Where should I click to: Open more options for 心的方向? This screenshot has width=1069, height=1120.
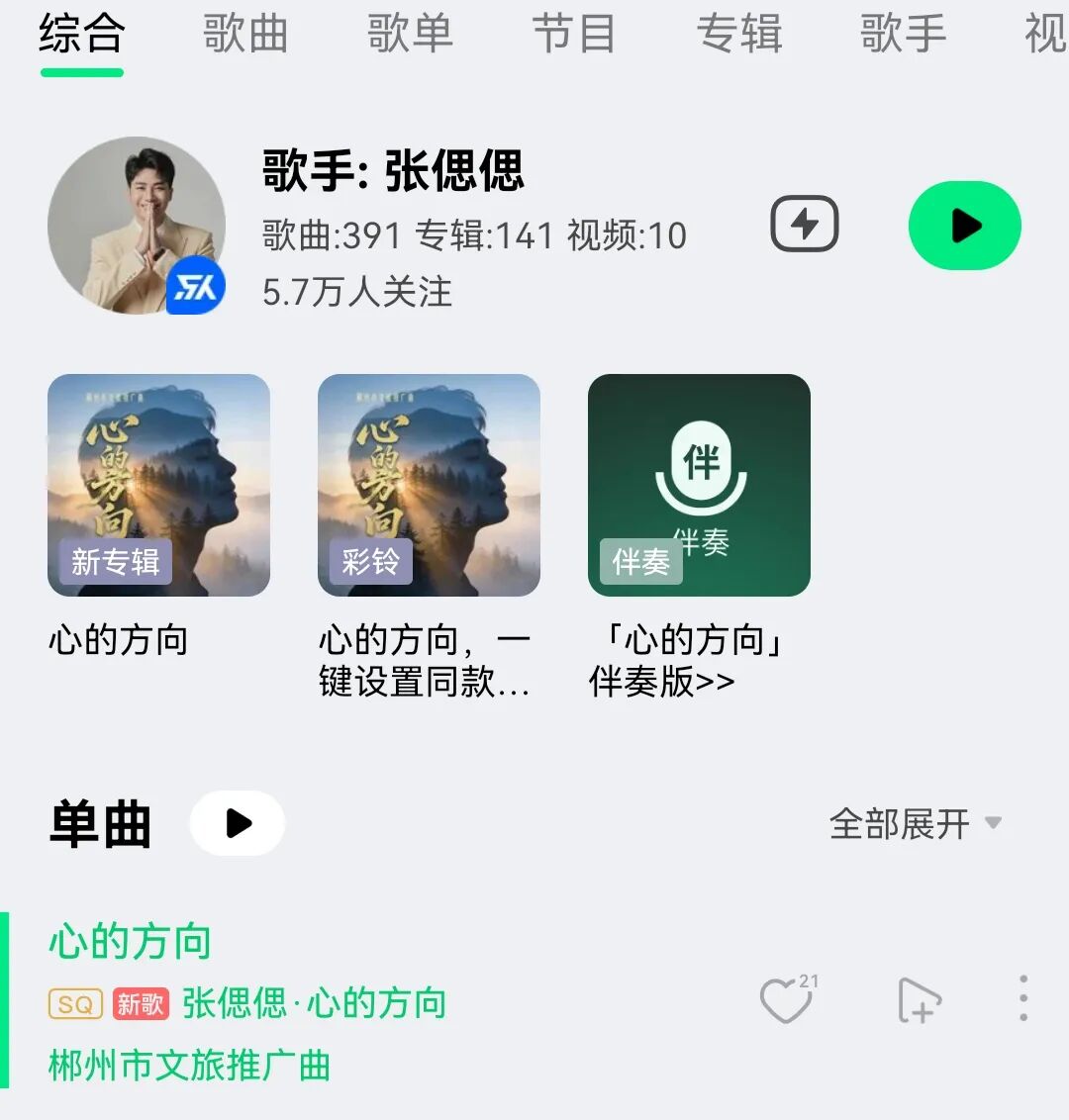point(1023,998)
